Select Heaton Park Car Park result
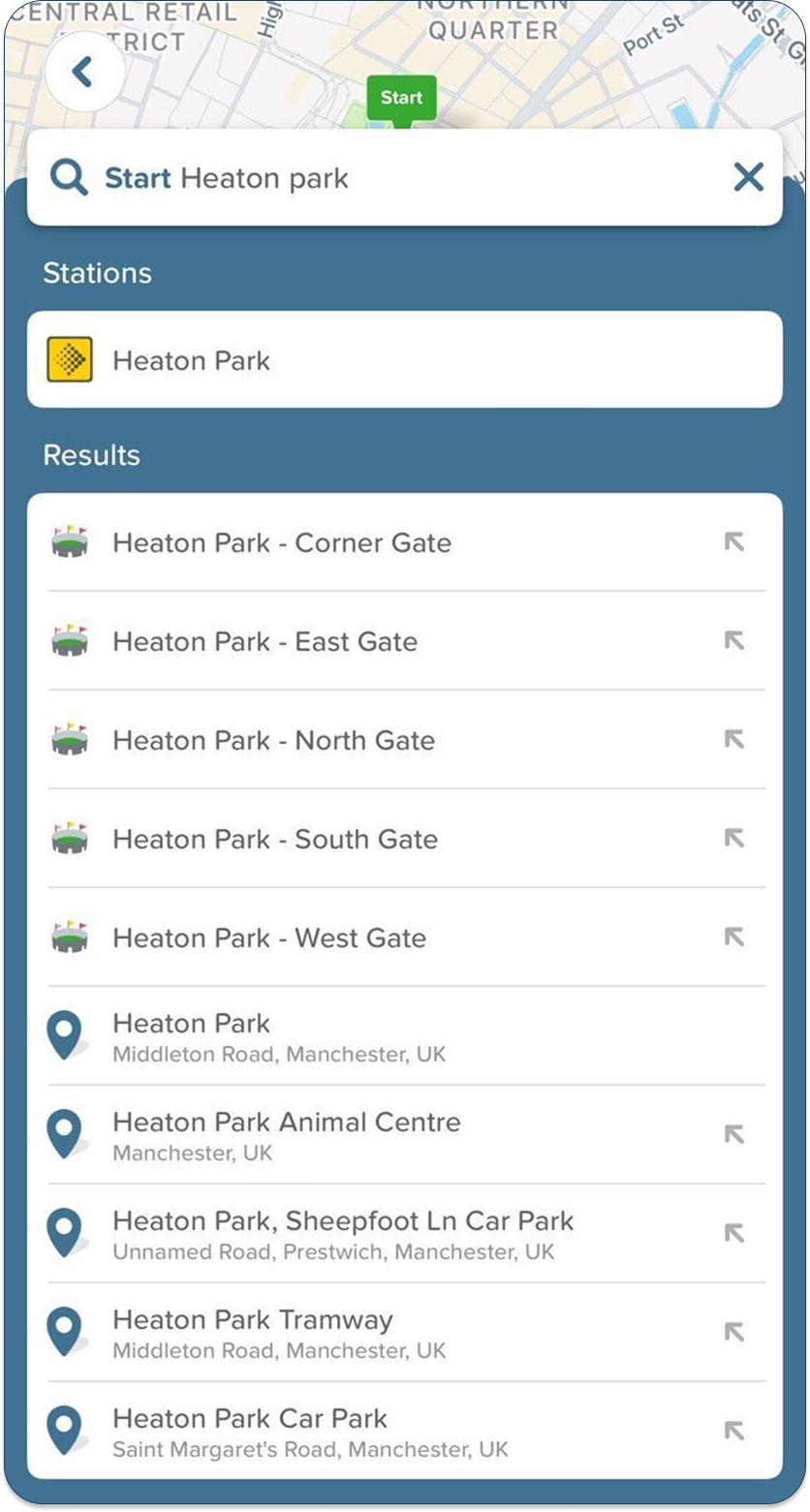The image size is (810, 1512). click(x=406, y=1432)
